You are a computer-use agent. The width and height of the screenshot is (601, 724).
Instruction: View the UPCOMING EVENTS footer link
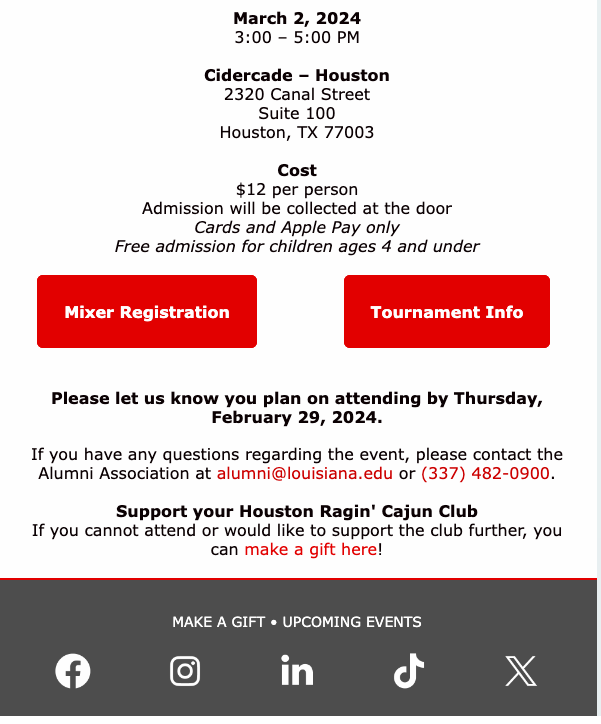tap(352, 622)
